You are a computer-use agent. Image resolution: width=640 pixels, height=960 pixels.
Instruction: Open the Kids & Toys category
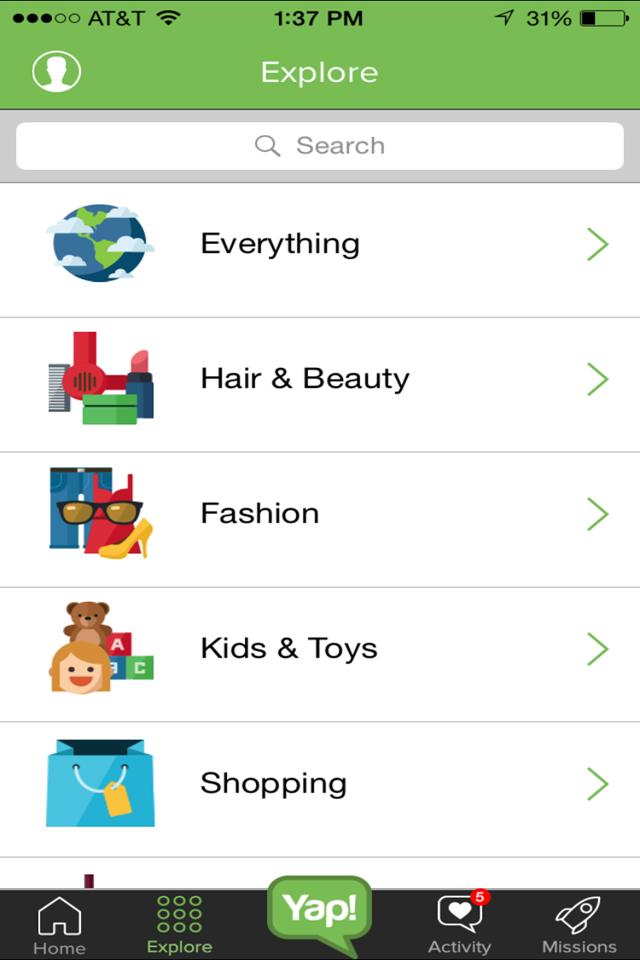point(320,650)
